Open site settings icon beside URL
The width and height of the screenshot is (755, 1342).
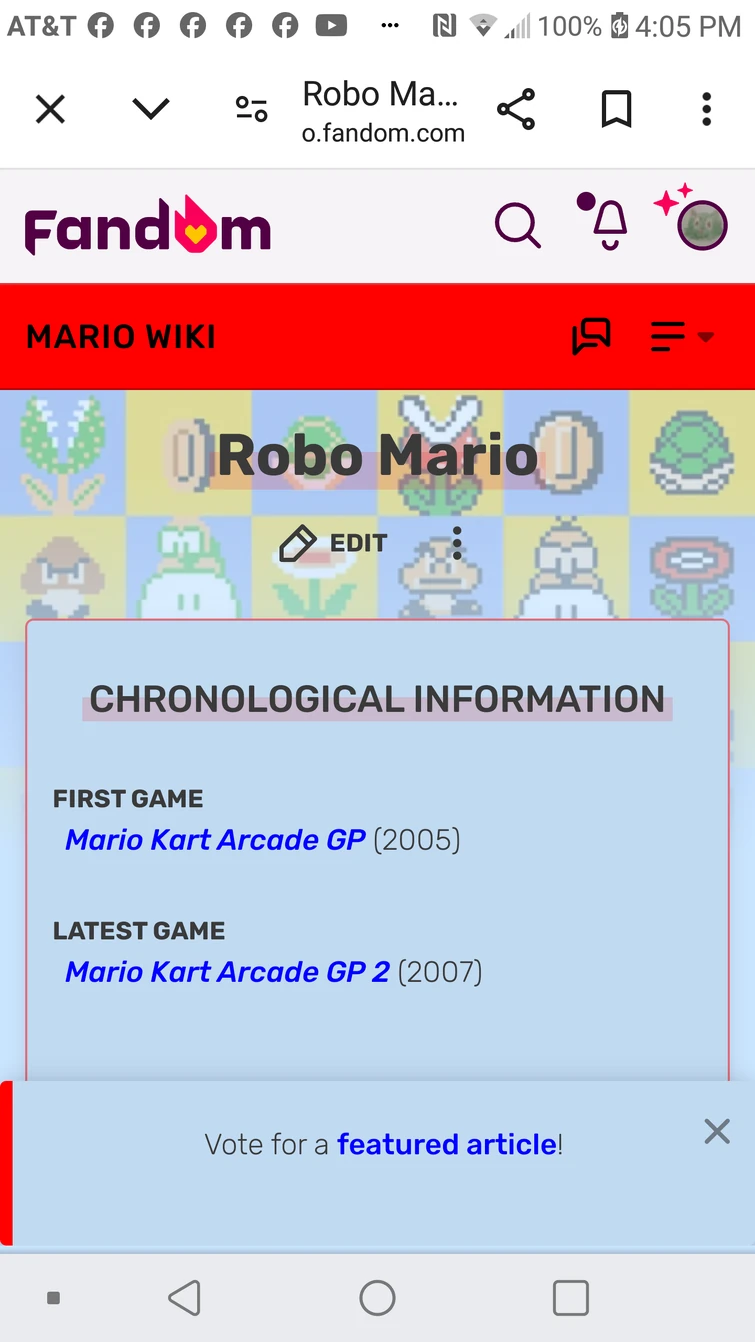click(252, 109)
